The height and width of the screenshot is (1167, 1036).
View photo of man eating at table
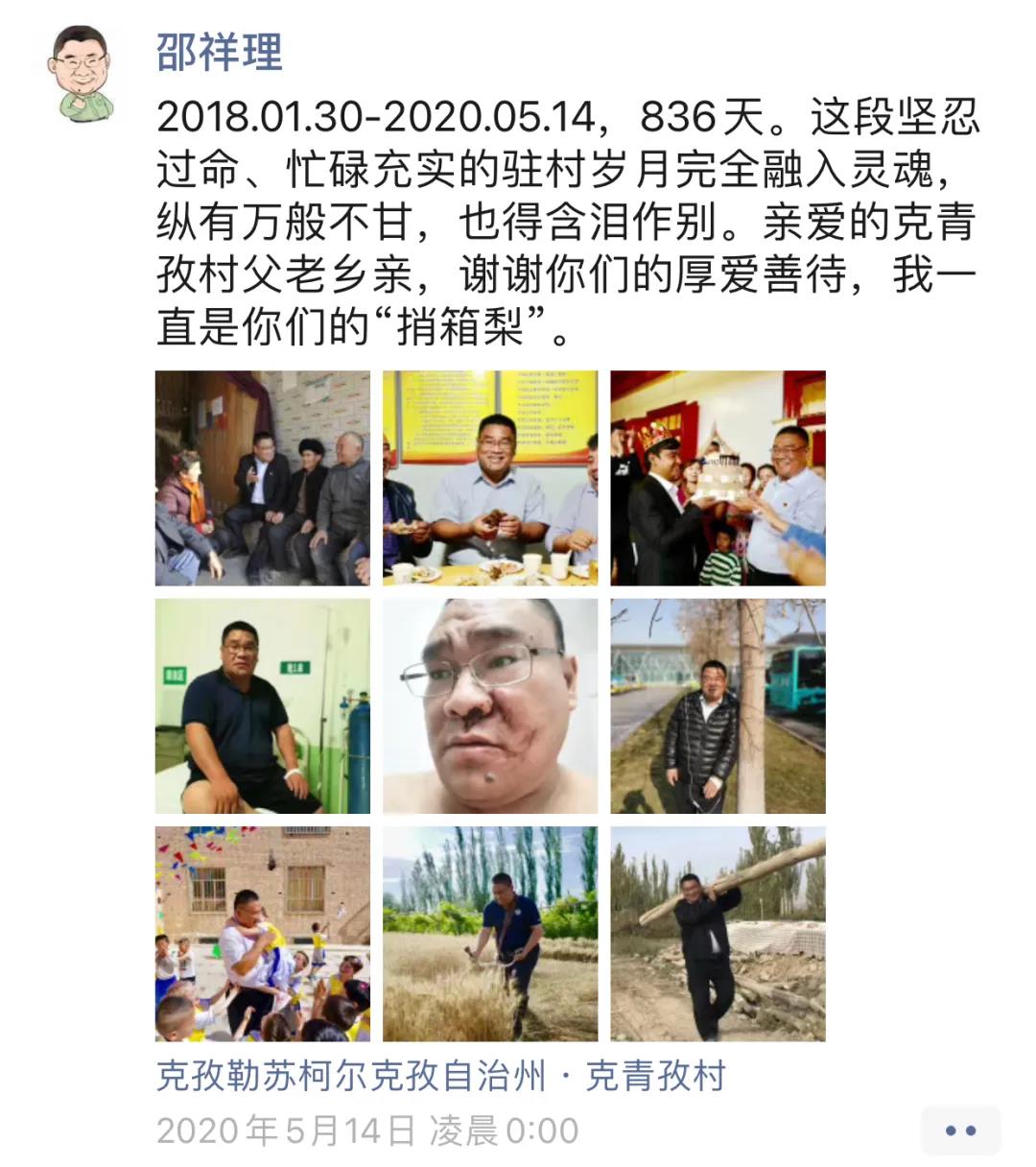click(x=490, y=478)
